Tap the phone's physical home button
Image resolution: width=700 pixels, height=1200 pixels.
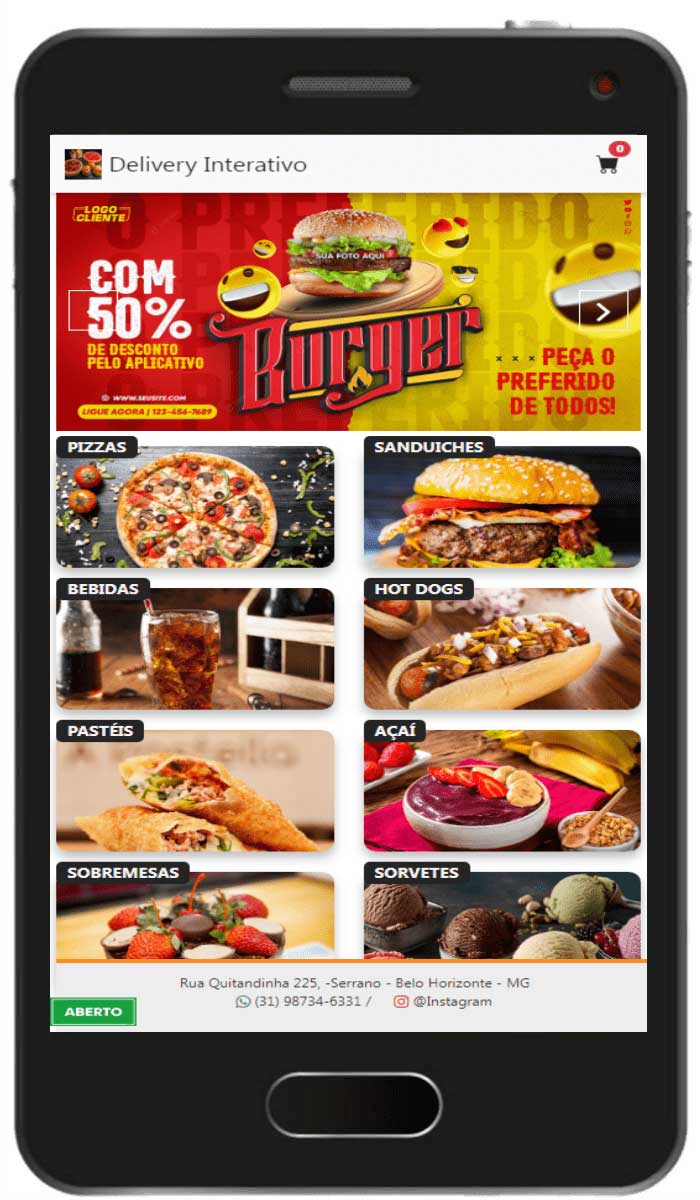tap(354, 1105)
